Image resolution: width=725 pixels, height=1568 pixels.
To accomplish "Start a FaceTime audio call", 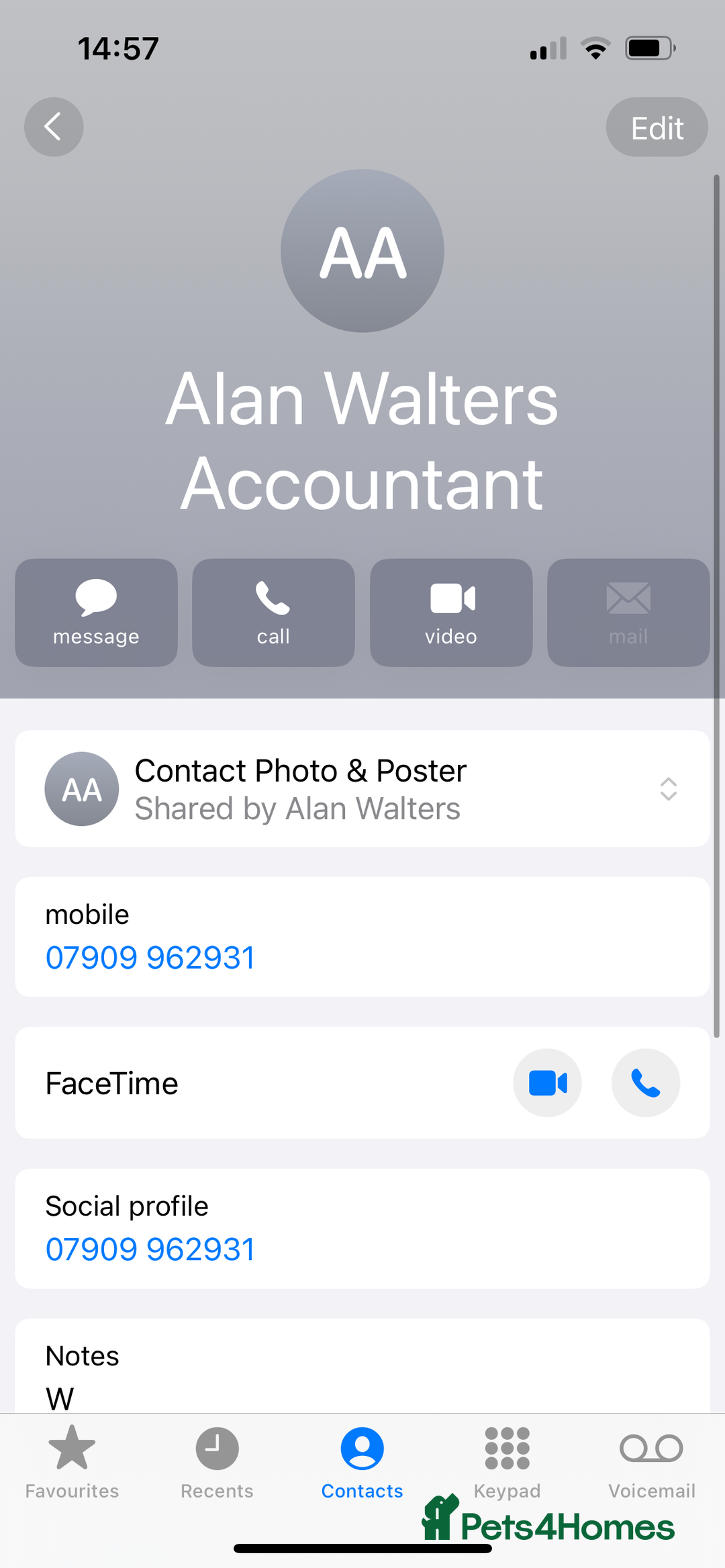I will (x=645, y=1083).
